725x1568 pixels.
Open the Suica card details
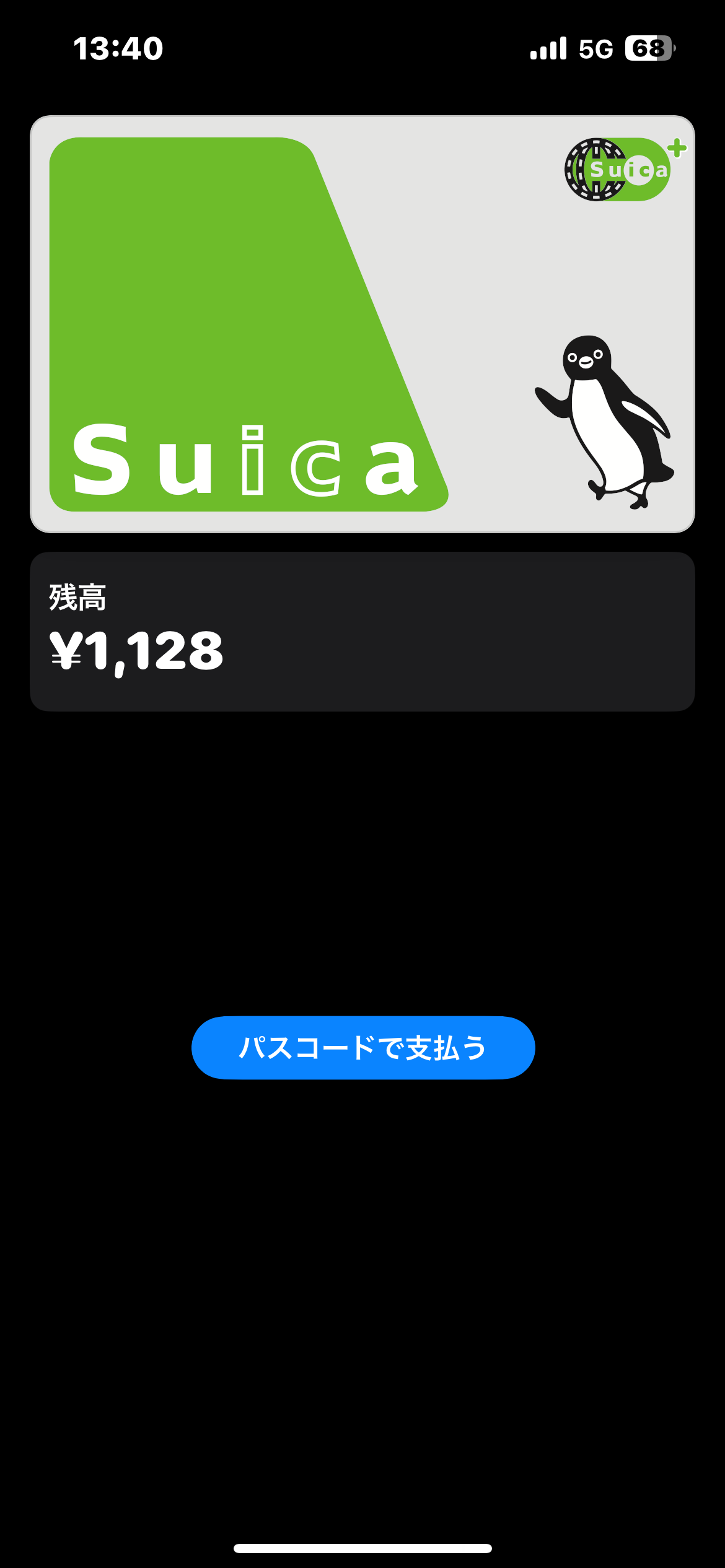(x=362, y=324)
